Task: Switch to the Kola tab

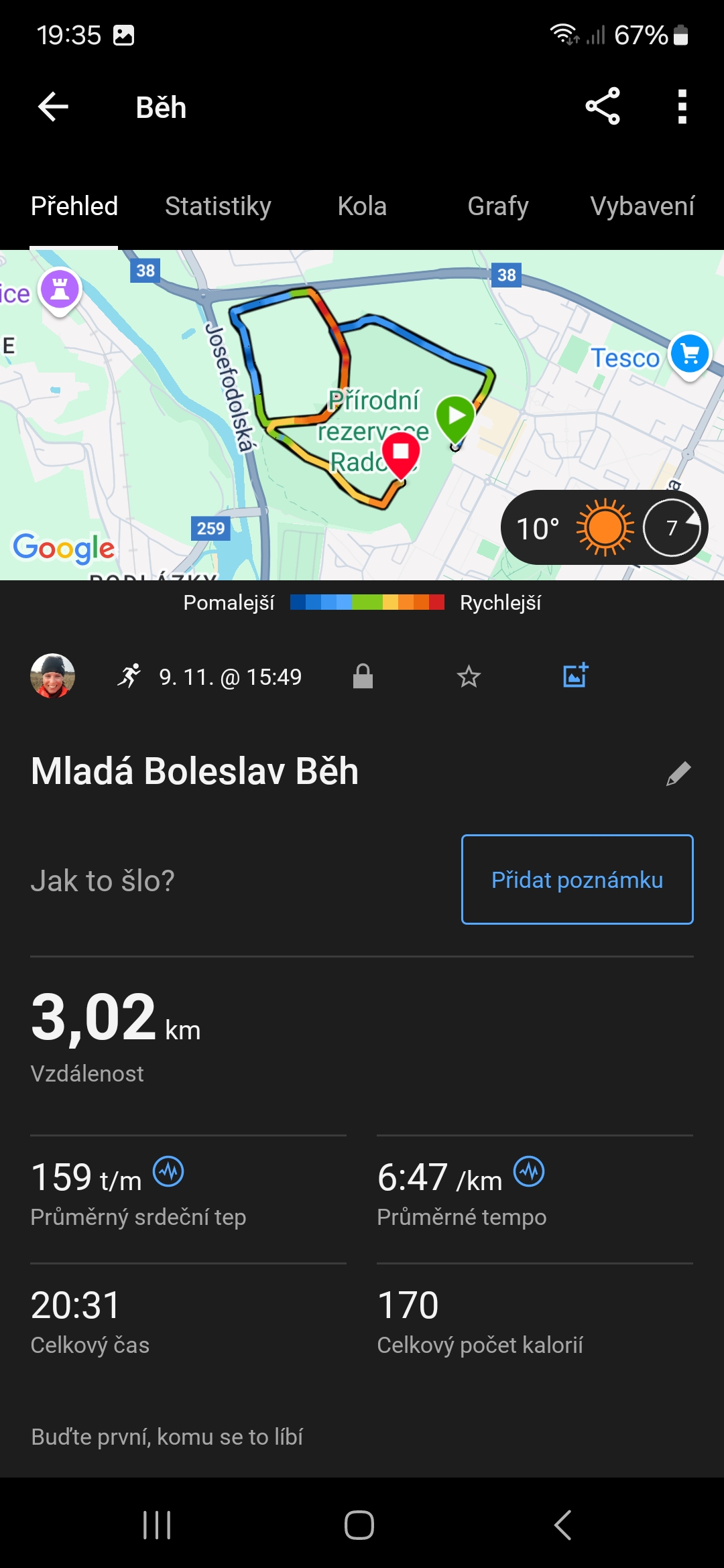Action: (x=362, y=206)
